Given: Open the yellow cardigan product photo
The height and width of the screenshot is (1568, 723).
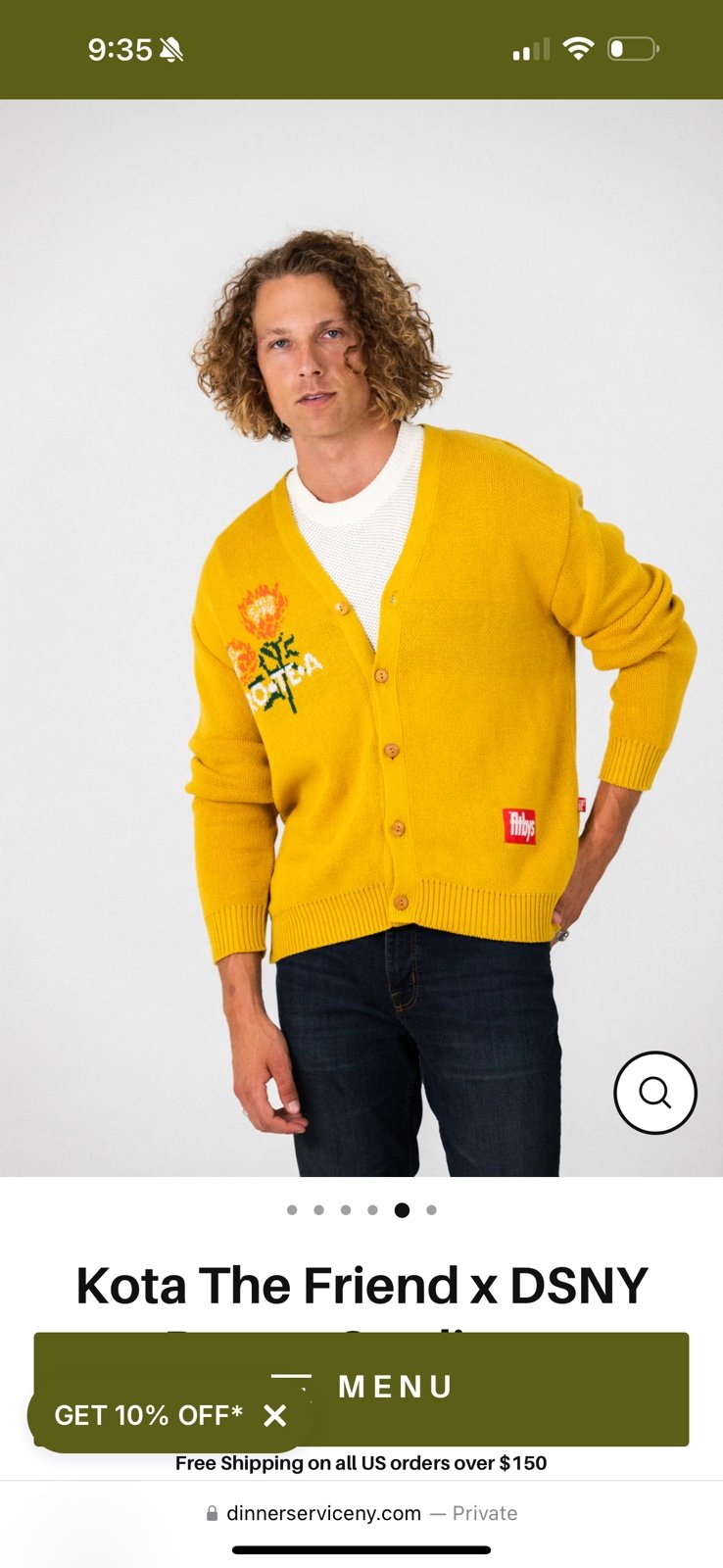Looking at the screenshot, I should tap(361, 637).
